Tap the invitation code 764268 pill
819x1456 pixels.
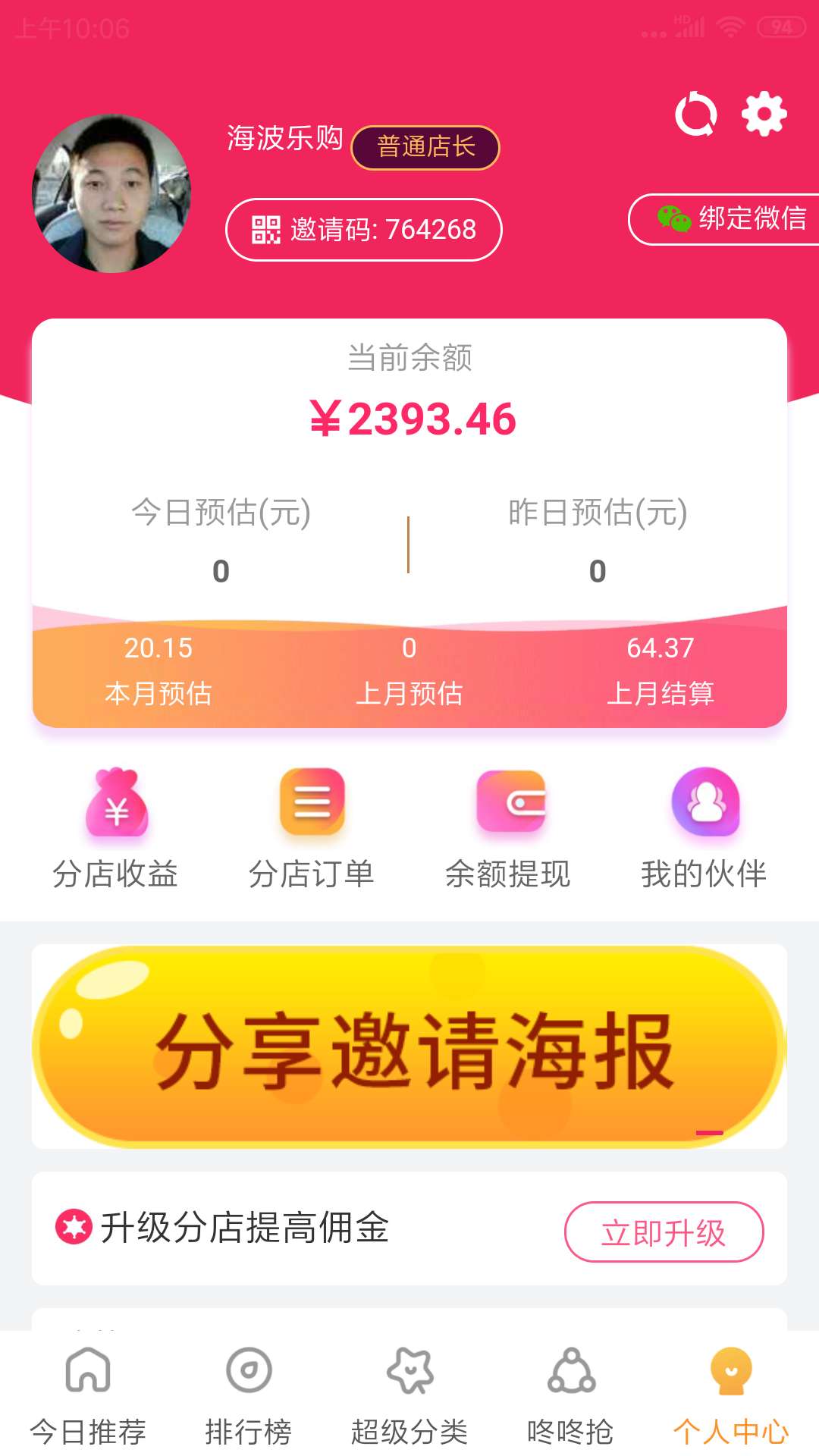(x=364, y=230)
